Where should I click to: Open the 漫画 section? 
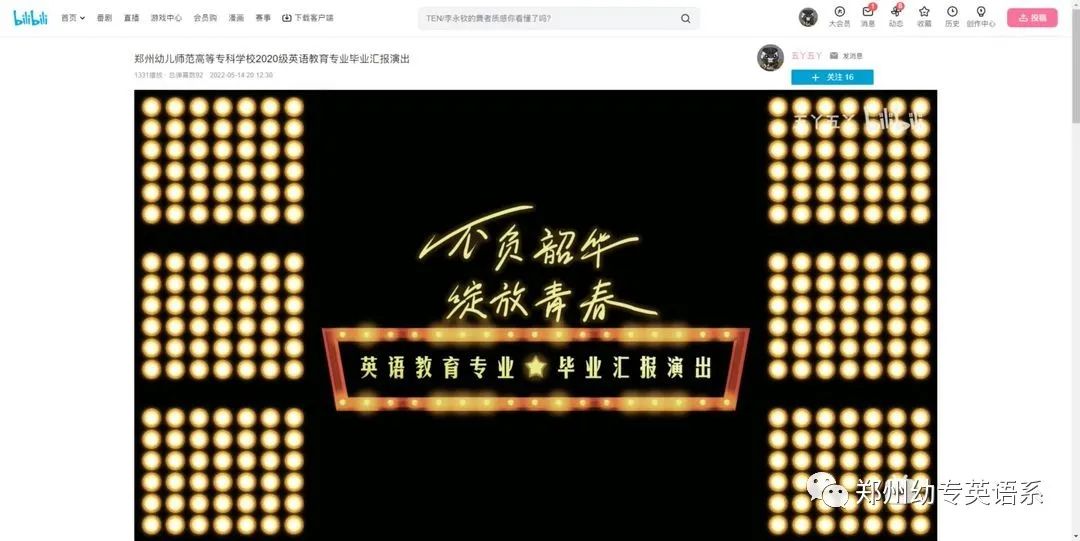[236, 18]
